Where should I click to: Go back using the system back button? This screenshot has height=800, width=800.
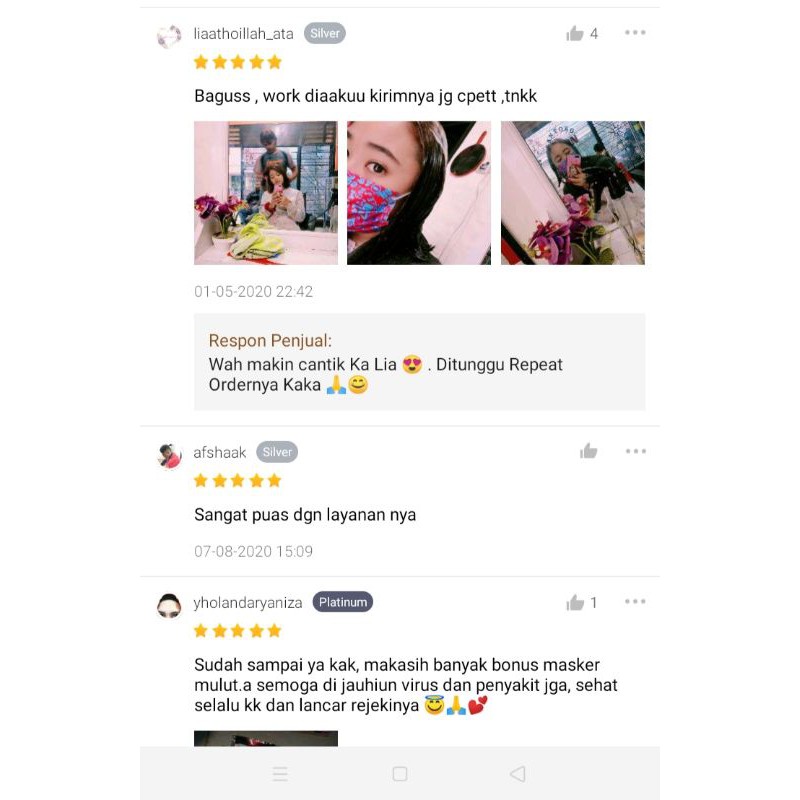[x=517, y=774]
